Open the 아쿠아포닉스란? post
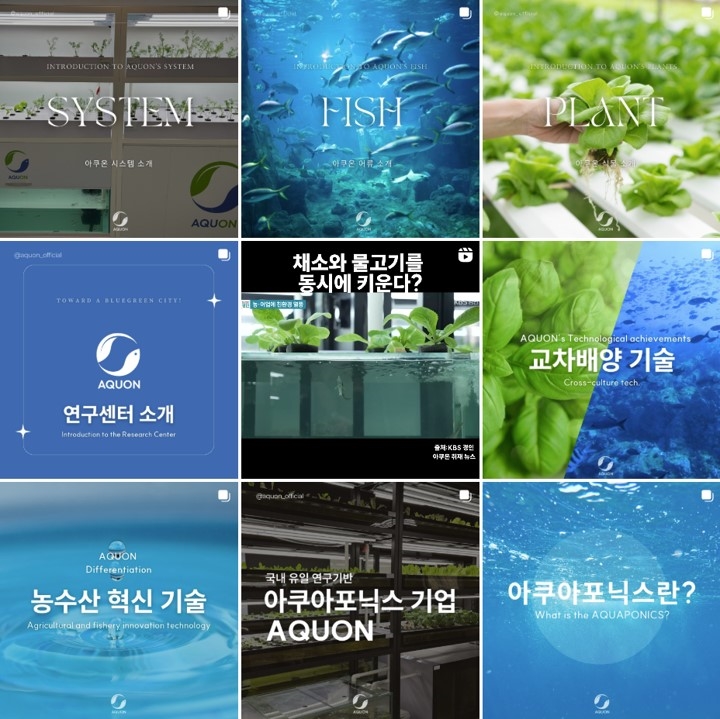720x719 pixels. 601,600
